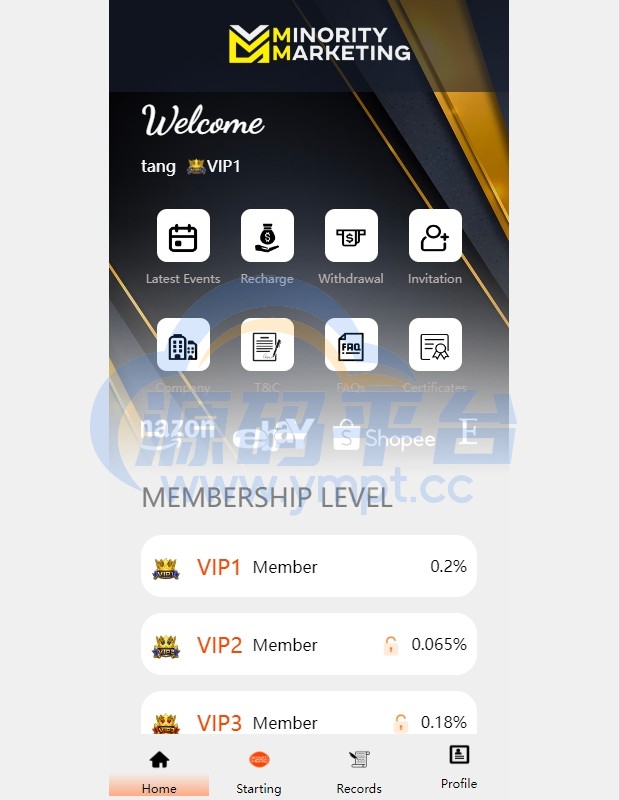Open the Company info icon
The image size is (619, 800).
[x=183, y=345]
